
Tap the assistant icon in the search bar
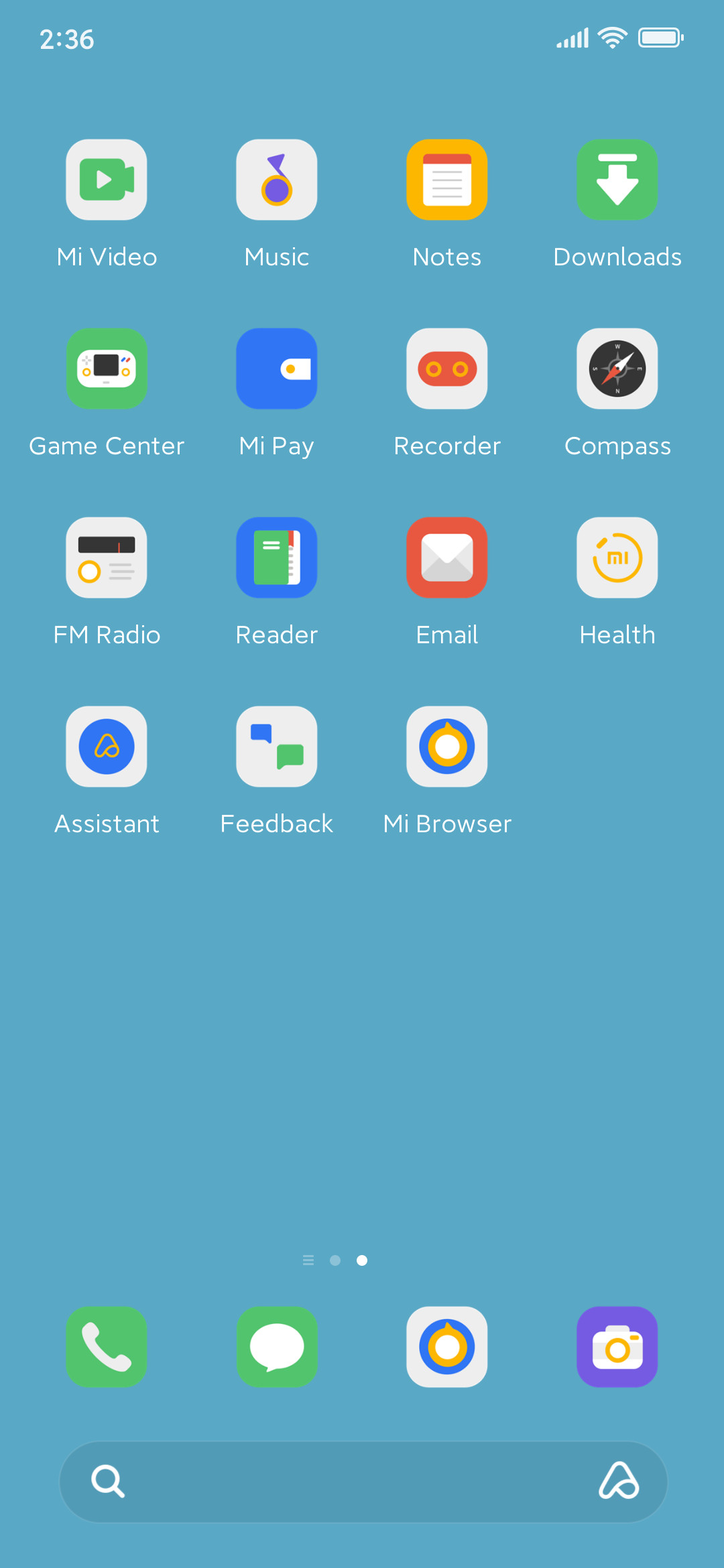[619, 1481]
